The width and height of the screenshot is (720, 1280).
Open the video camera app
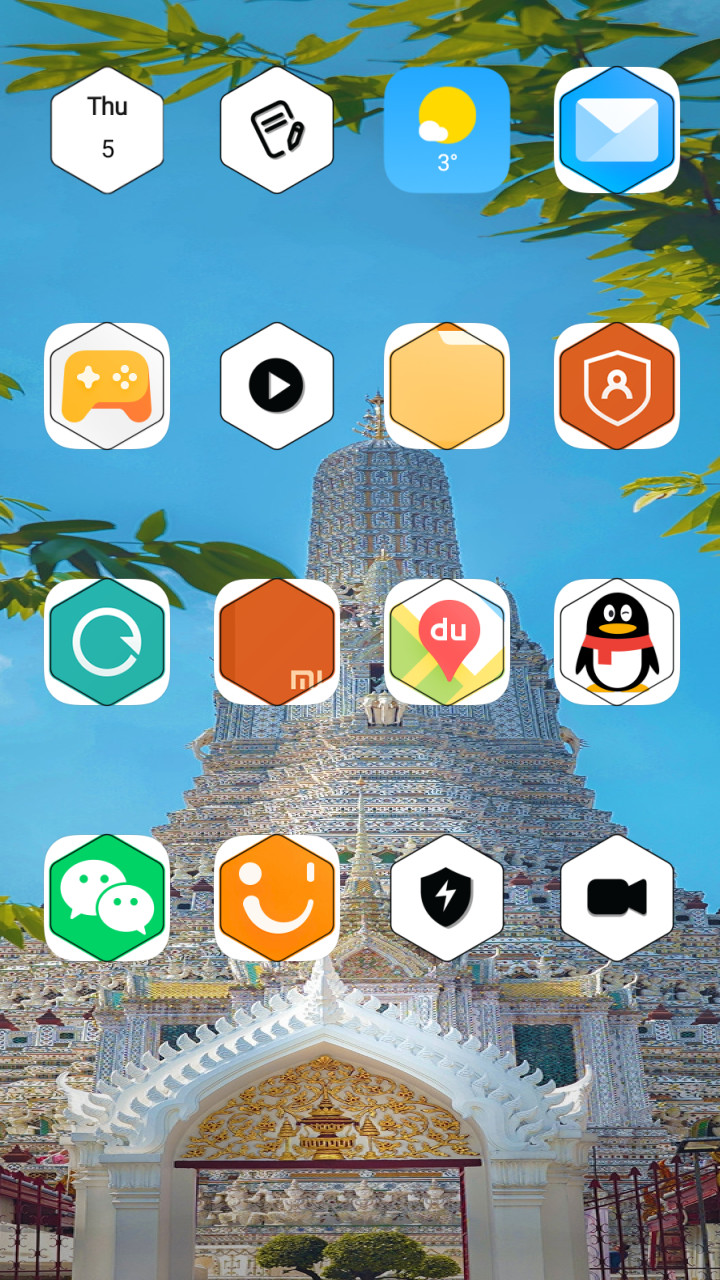pyautogui.click(x=617, y=898)
